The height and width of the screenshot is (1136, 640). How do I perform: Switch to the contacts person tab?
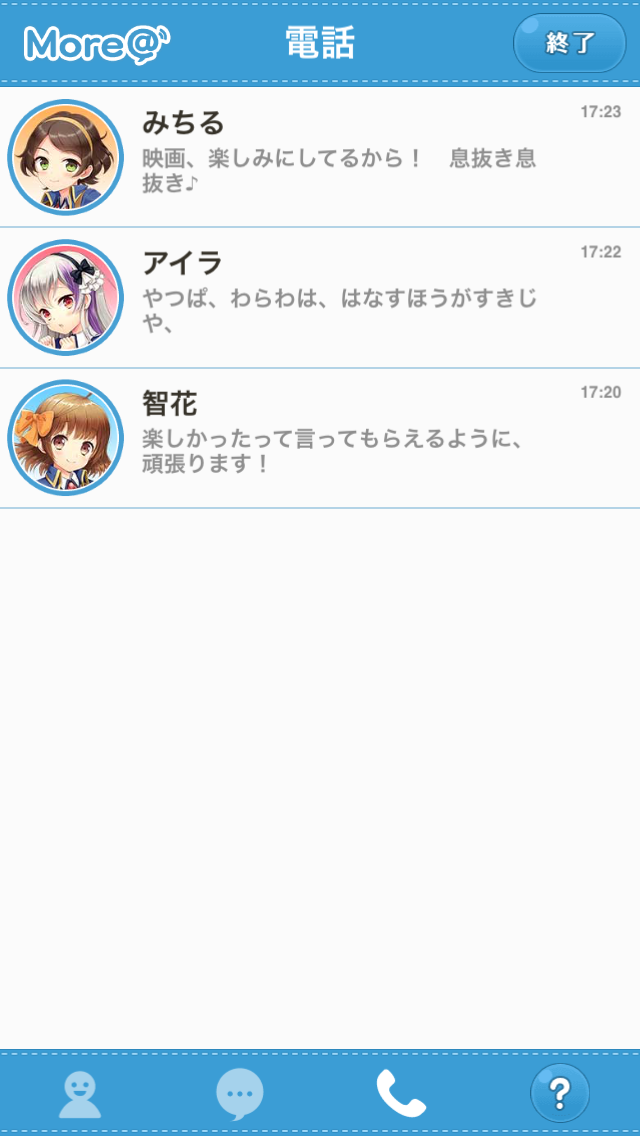point(80,1093)
